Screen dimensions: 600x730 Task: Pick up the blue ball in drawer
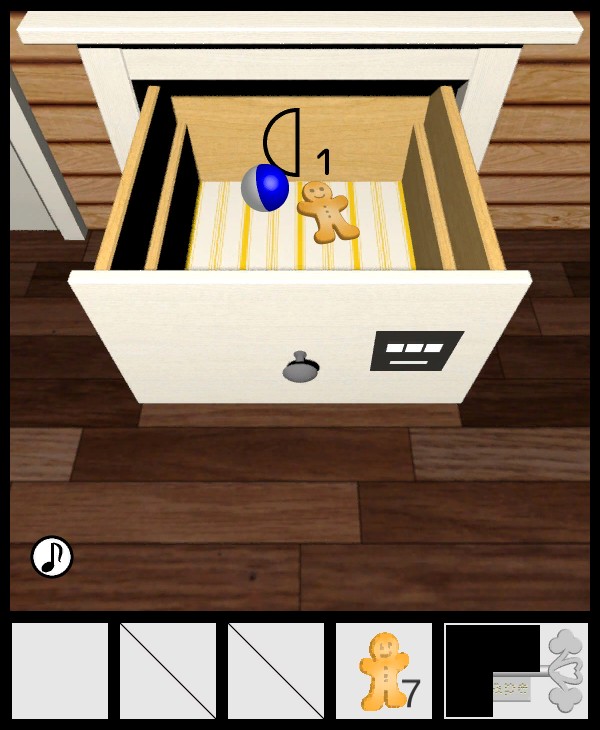click(x=265, y=187)
